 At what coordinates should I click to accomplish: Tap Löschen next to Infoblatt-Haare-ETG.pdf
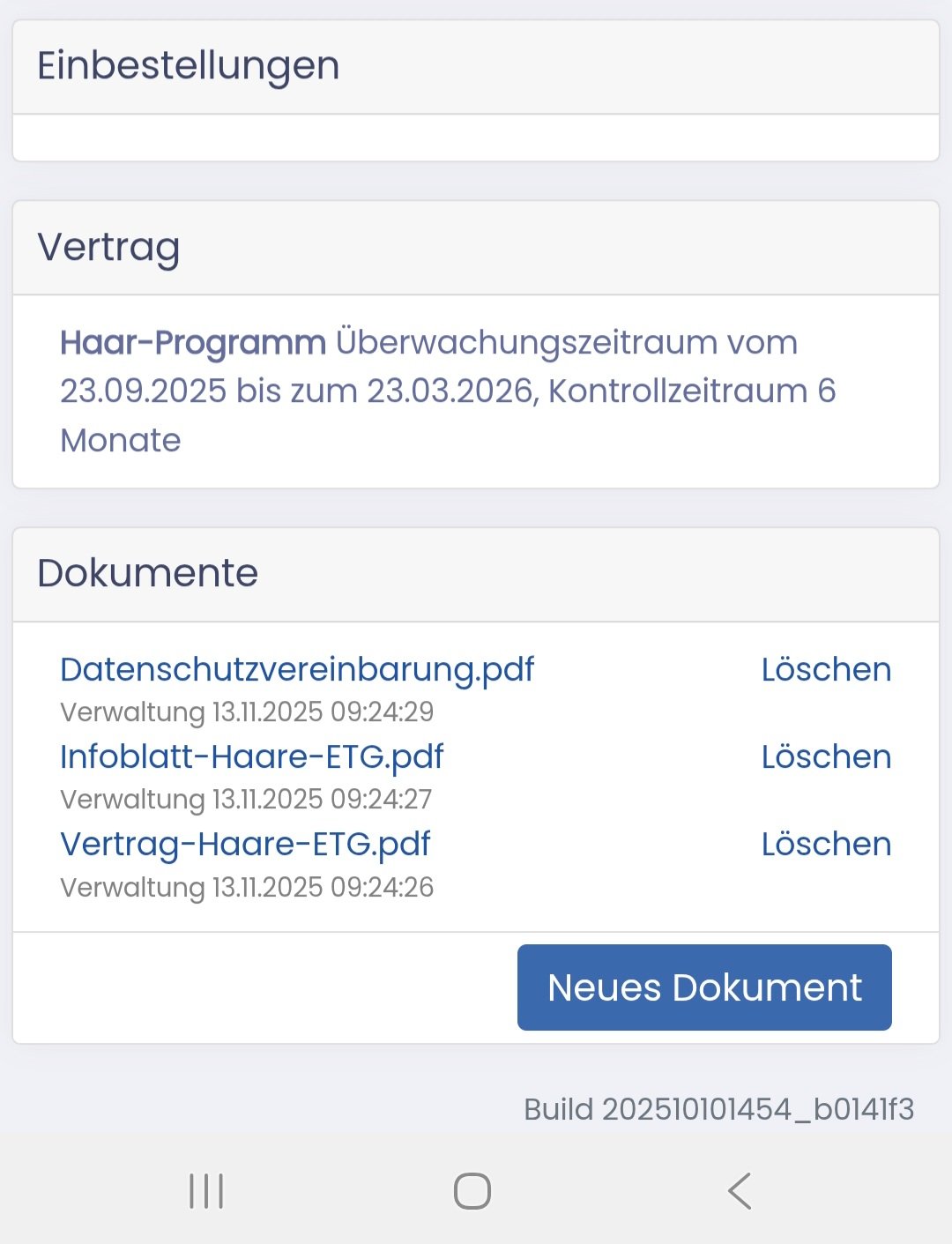(826, 757)
